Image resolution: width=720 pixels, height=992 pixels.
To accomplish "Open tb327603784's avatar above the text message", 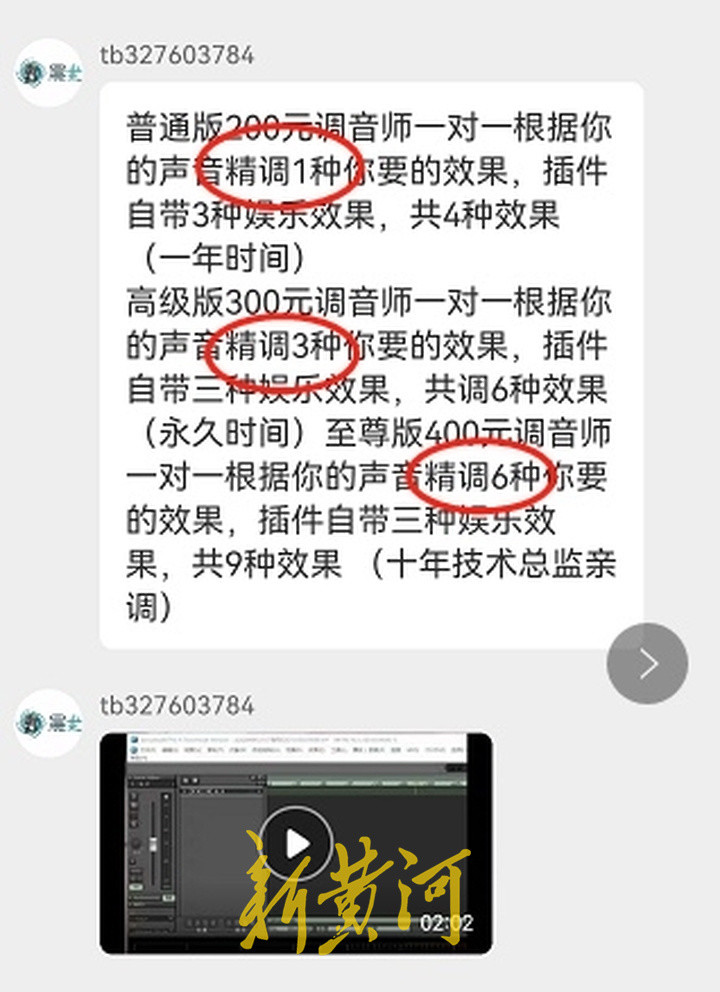I will [48, 74].
